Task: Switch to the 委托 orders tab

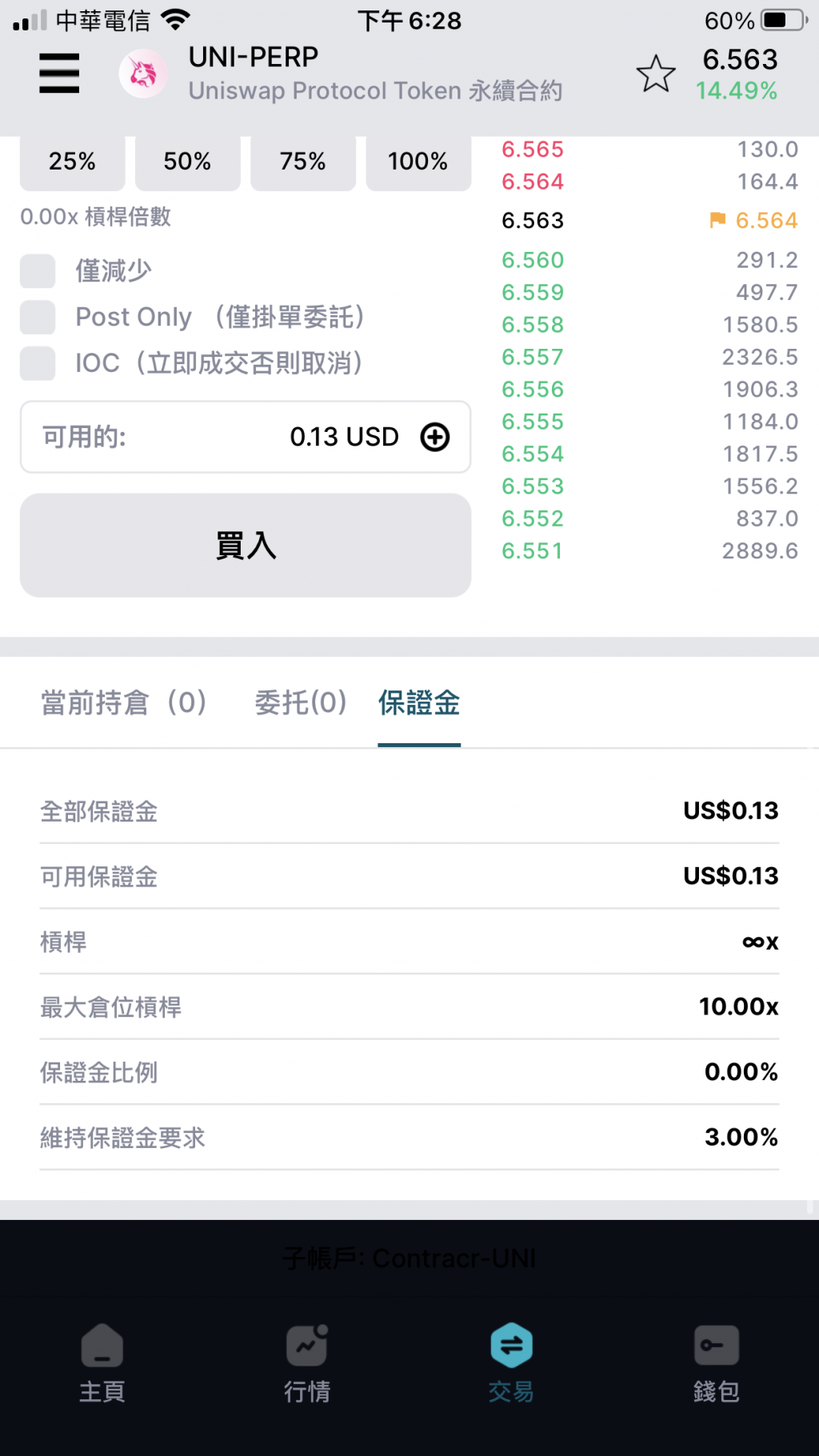Action: (x=300, y=703)
